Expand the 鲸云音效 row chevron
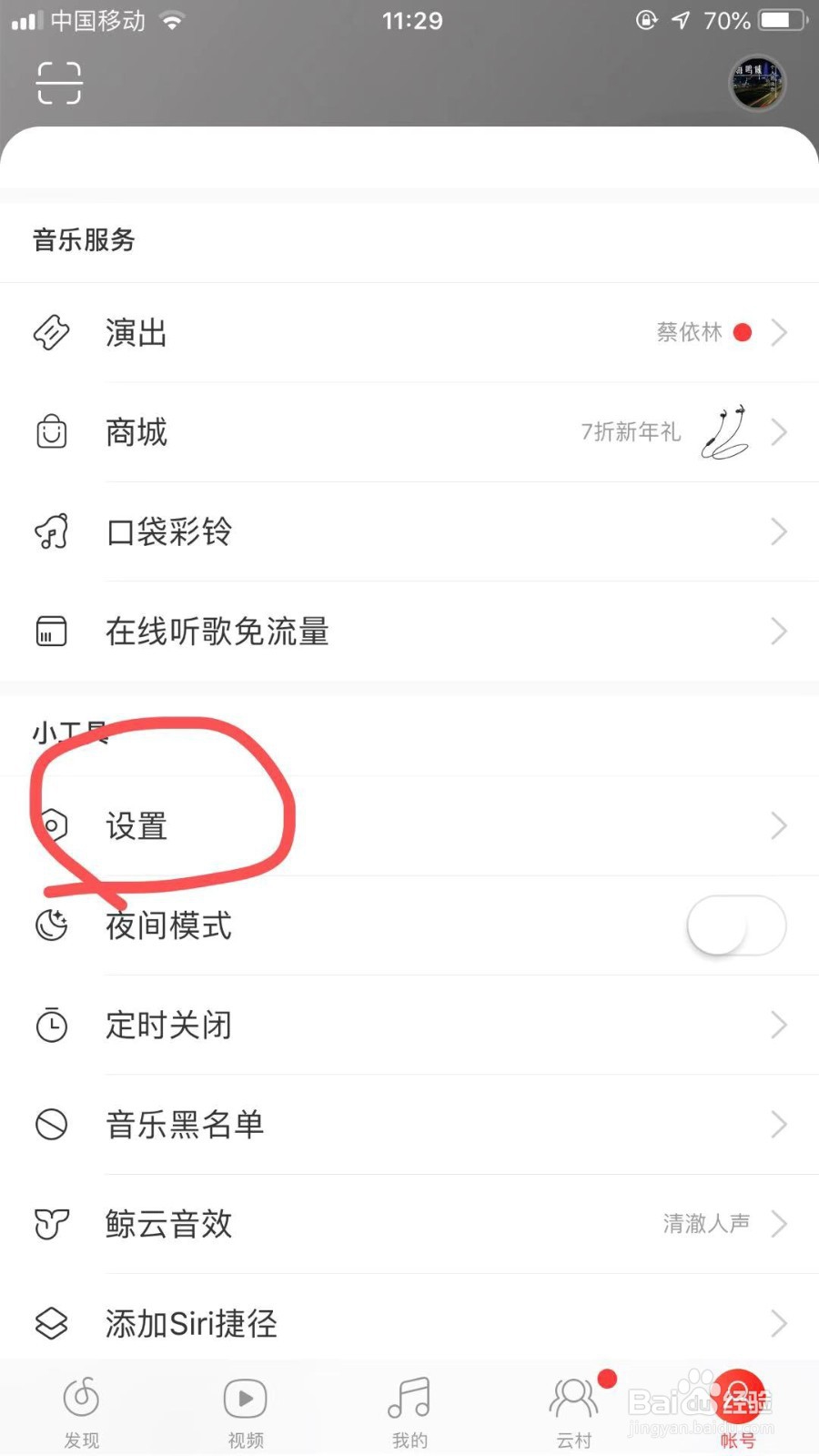 778,1224
